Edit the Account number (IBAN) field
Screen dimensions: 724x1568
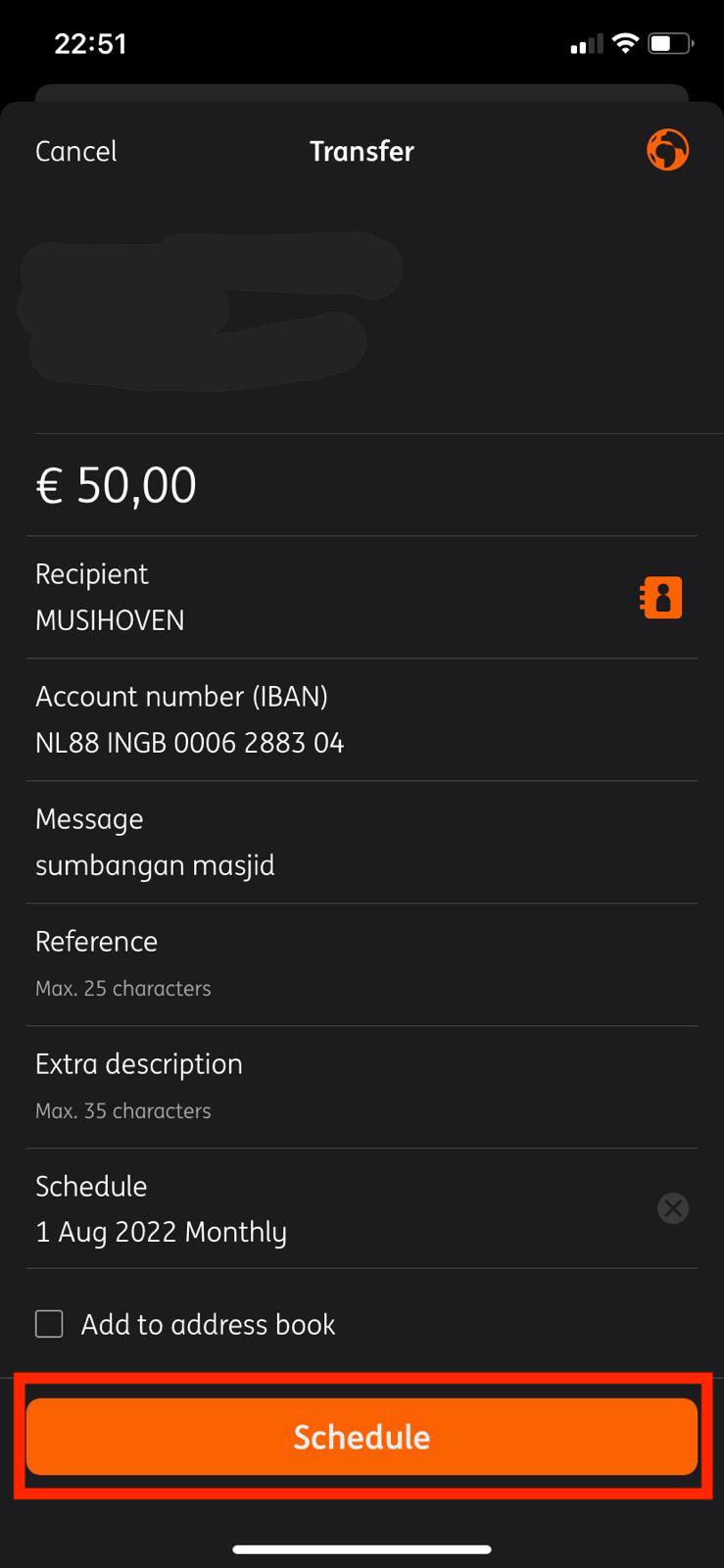tap(362, 719)
